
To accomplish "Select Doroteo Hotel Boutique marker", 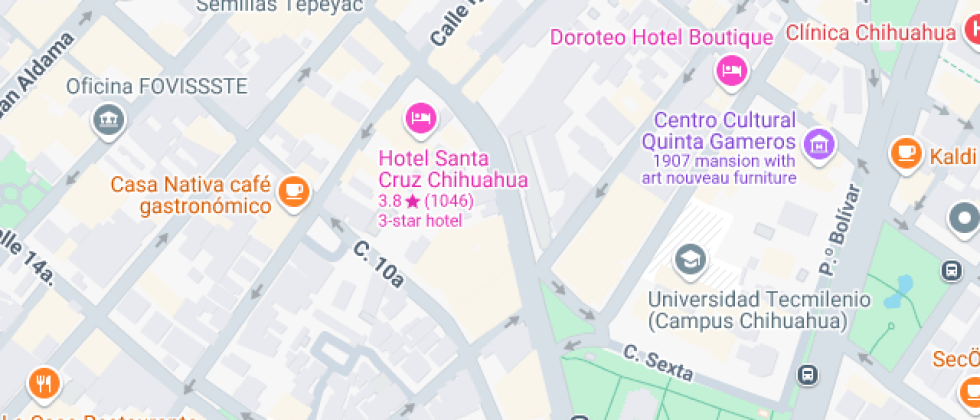I will click(731, 70).
